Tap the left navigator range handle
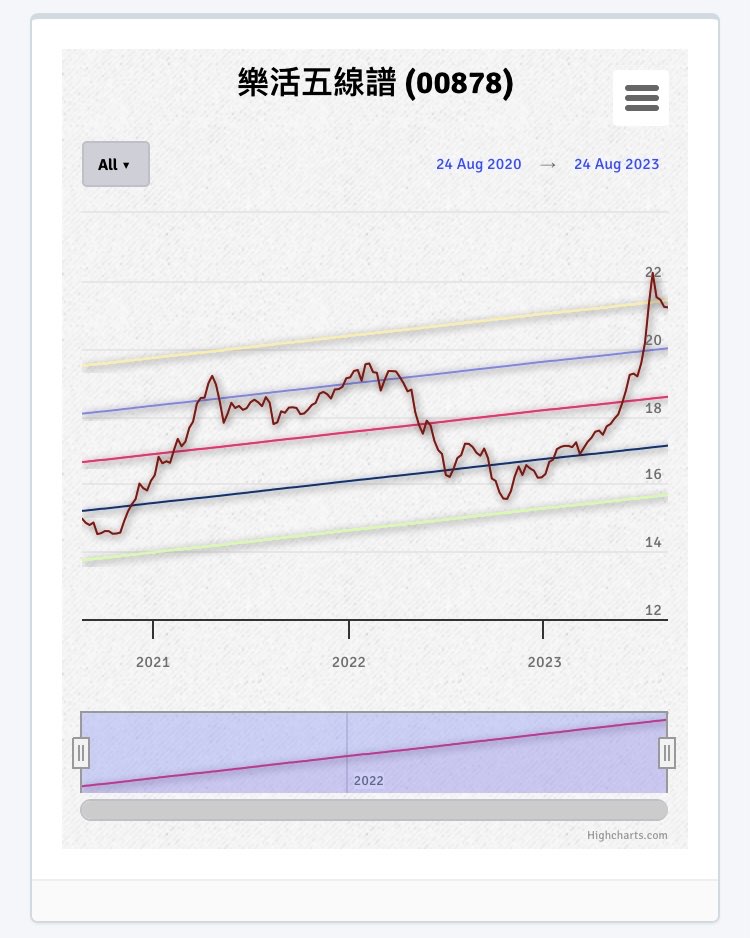750x938 pixels. pos(81,752)
